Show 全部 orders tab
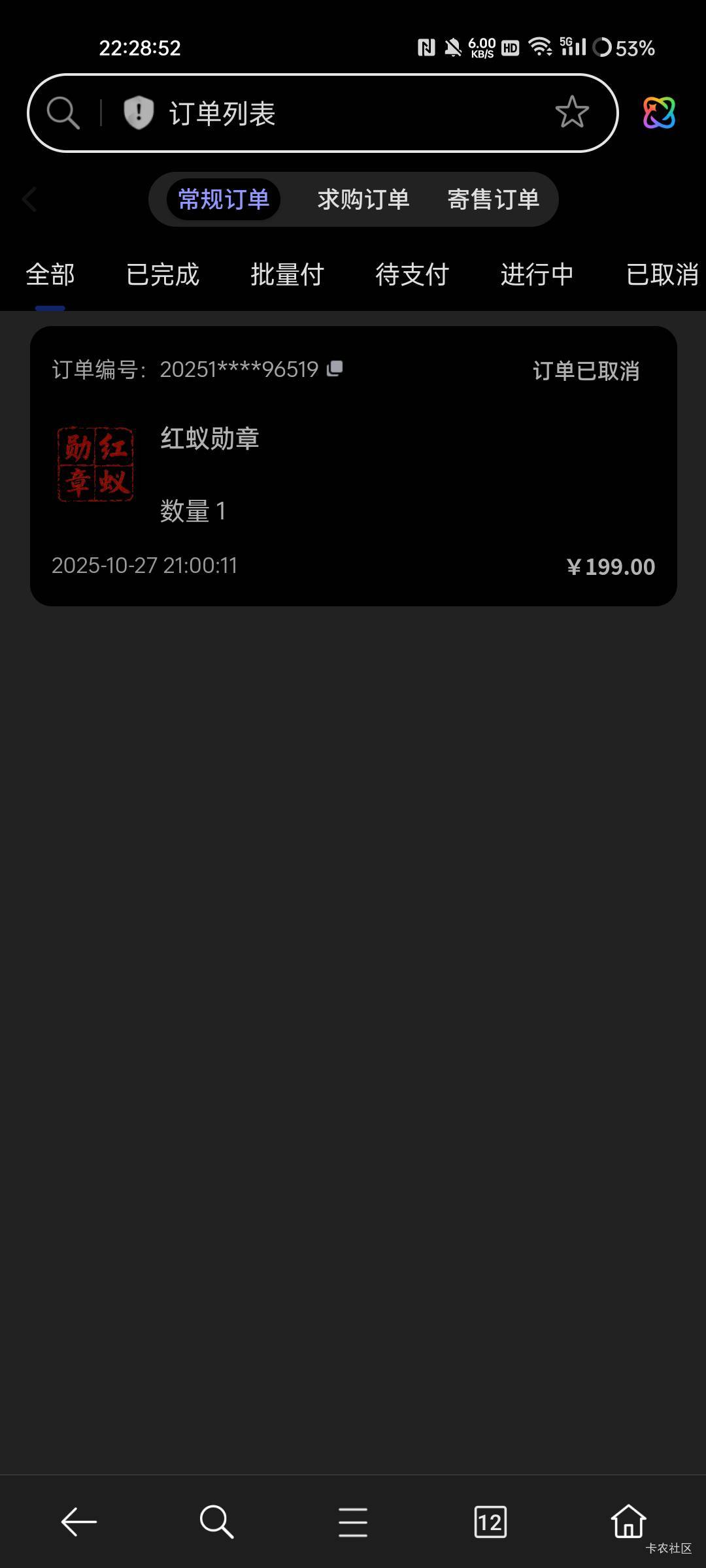This screenshot has height=1568, width=706. 50,274
